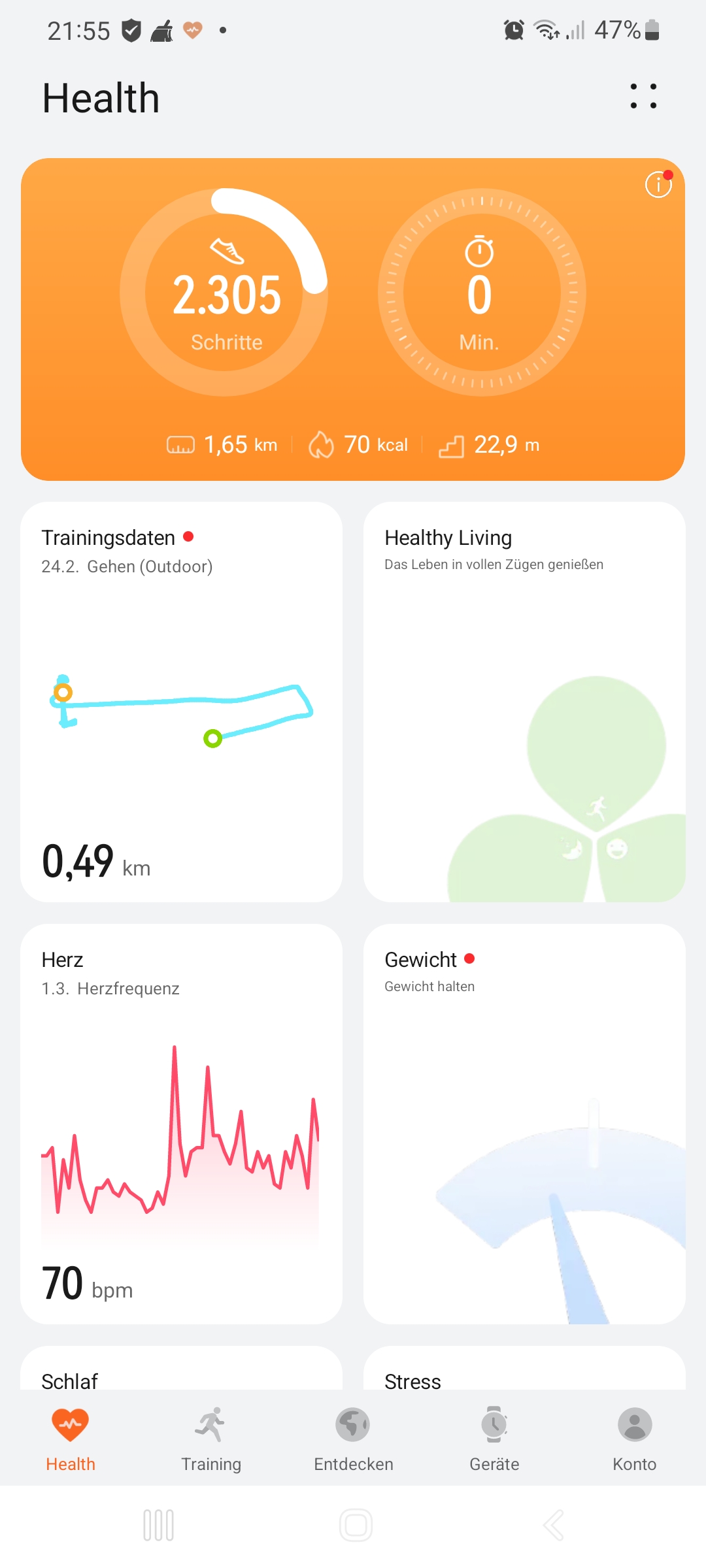Open the Trainingsdaten card
Image resolution: width=706 pixels, height=1568 pixels.
point(182,702)
